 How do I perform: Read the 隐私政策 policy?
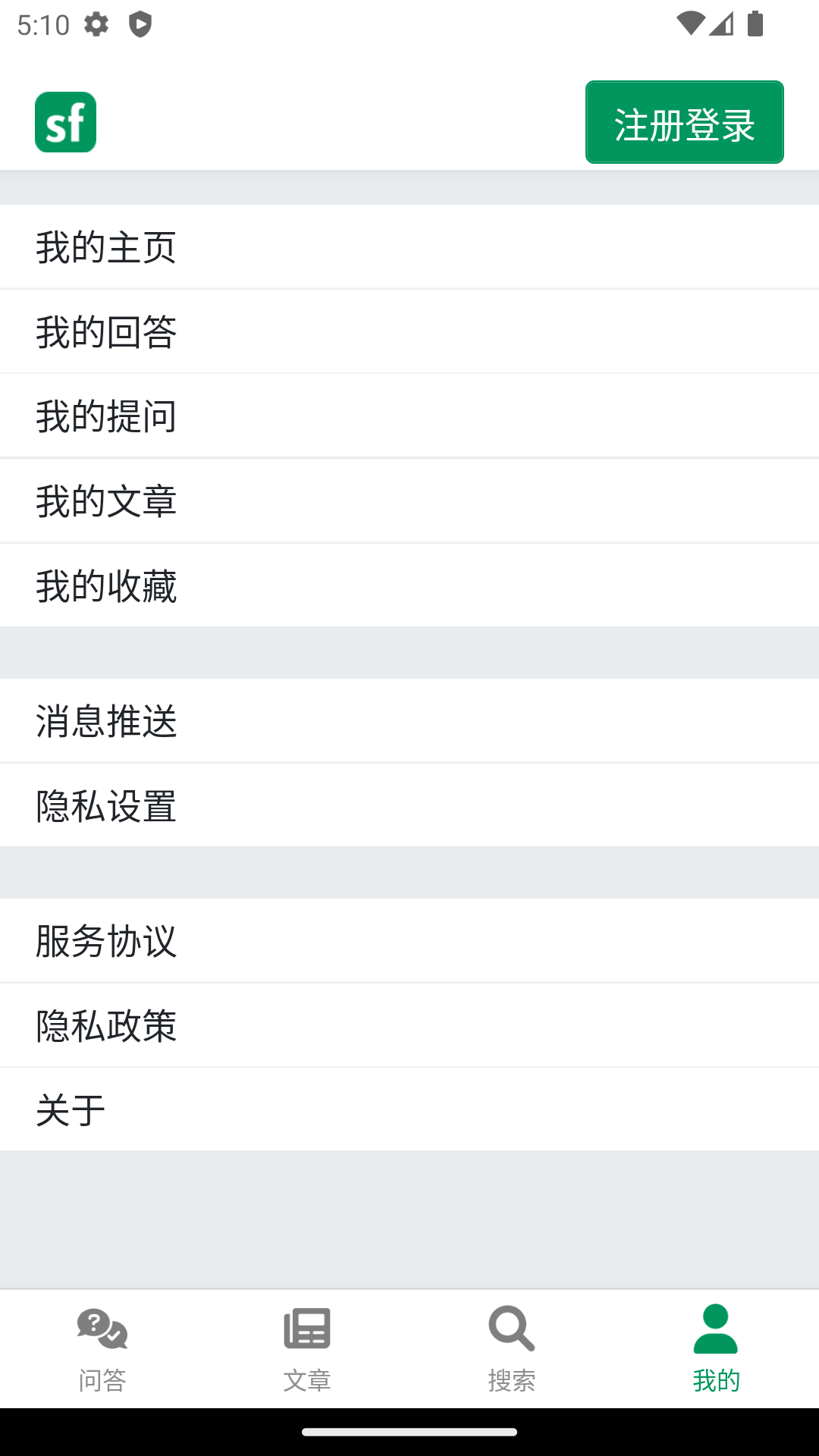(x=105, y=1025)
